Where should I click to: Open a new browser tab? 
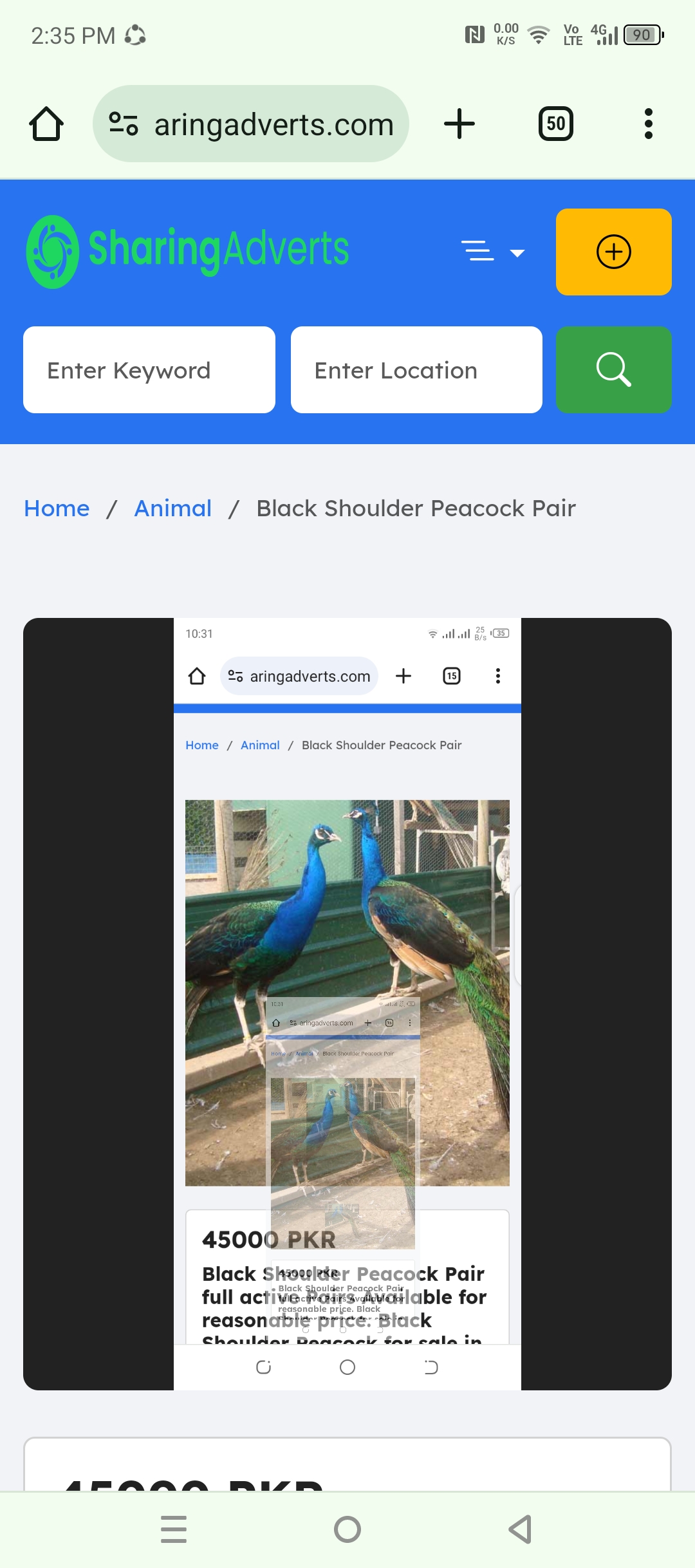click(x=459, y=124)
